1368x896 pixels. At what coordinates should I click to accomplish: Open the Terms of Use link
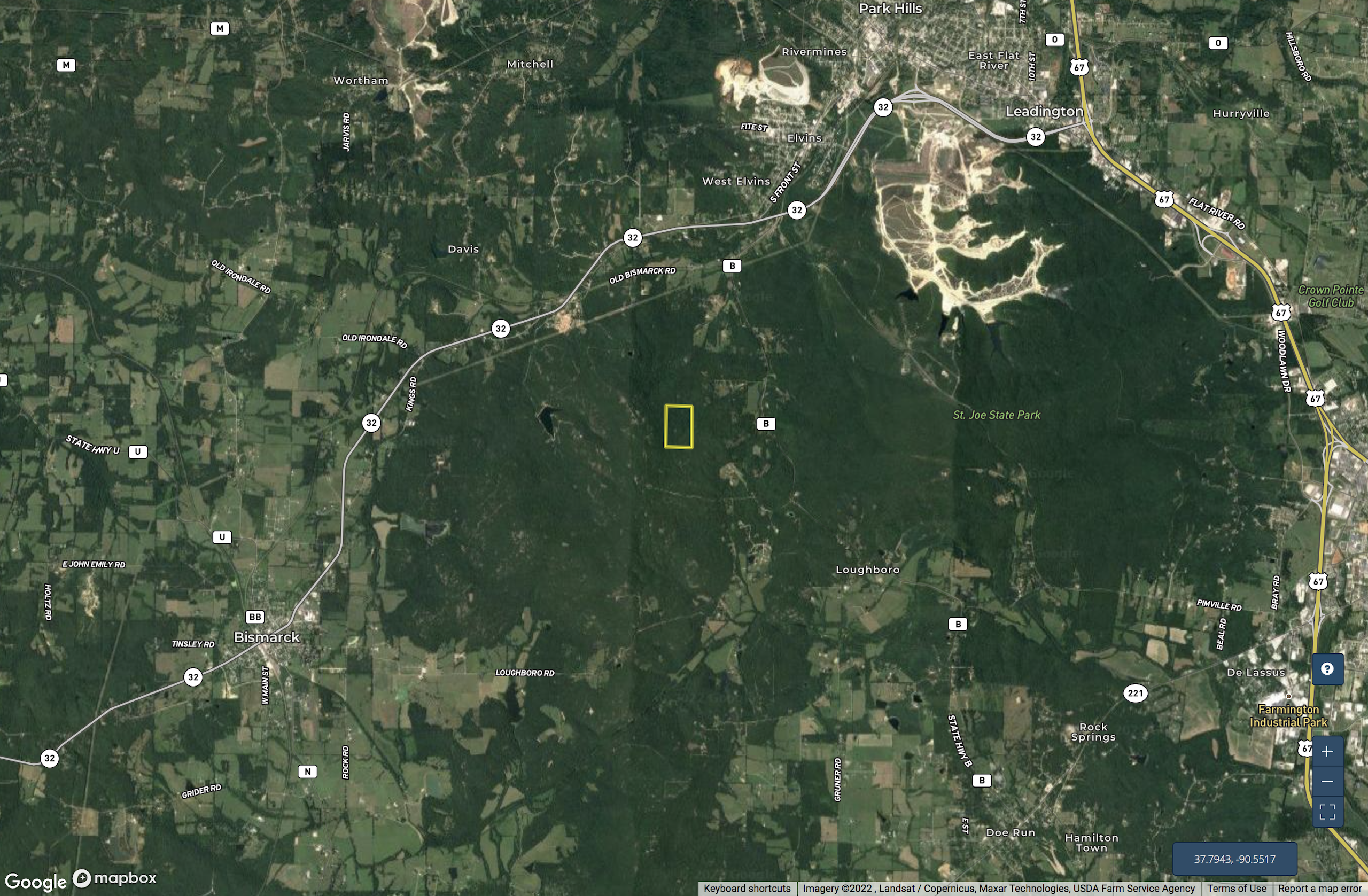click(1237, 889)
